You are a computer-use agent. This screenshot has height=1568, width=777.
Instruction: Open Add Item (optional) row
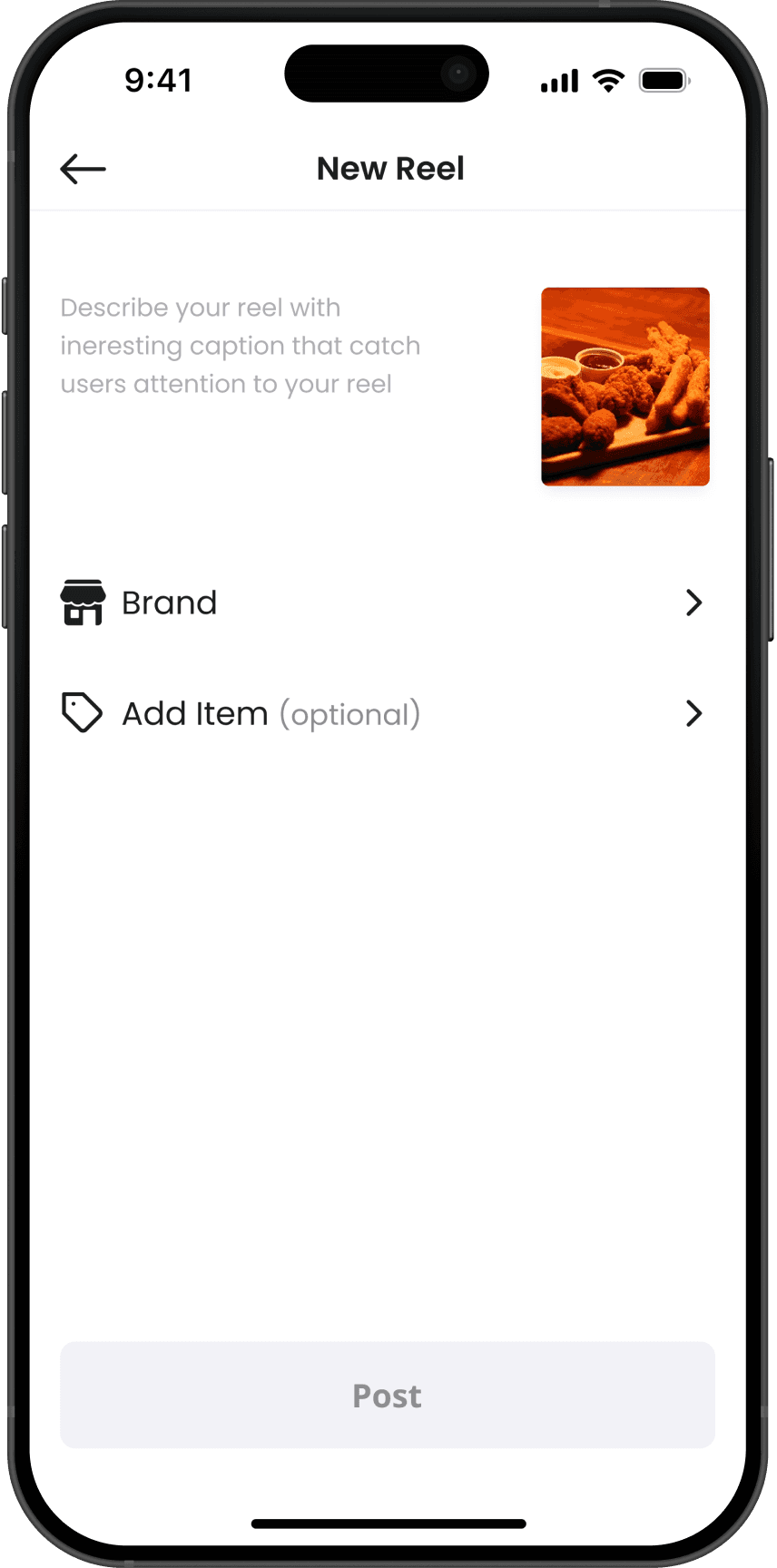(x=381, y=714)
